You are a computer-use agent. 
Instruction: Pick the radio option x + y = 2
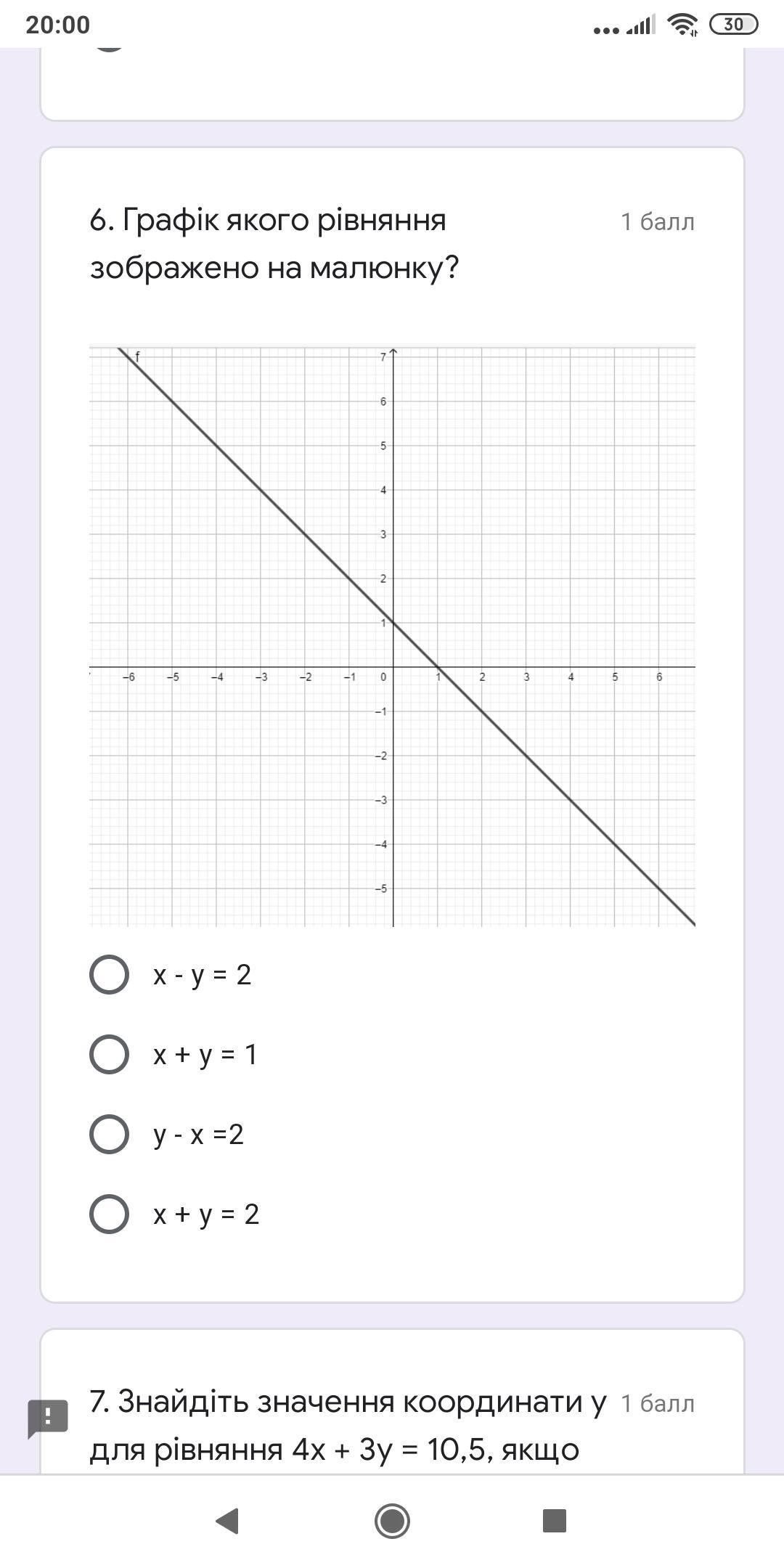[110, 1214]
